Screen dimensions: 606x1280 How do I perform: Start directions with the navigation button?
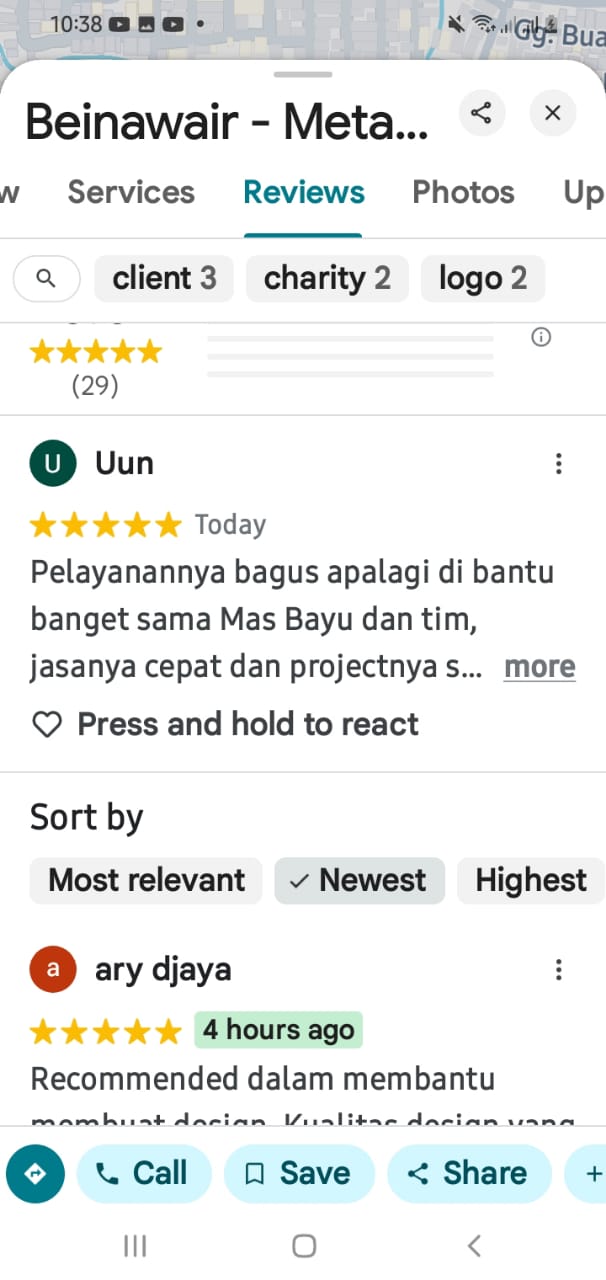pyautogui.click(x=35, y=1173)
